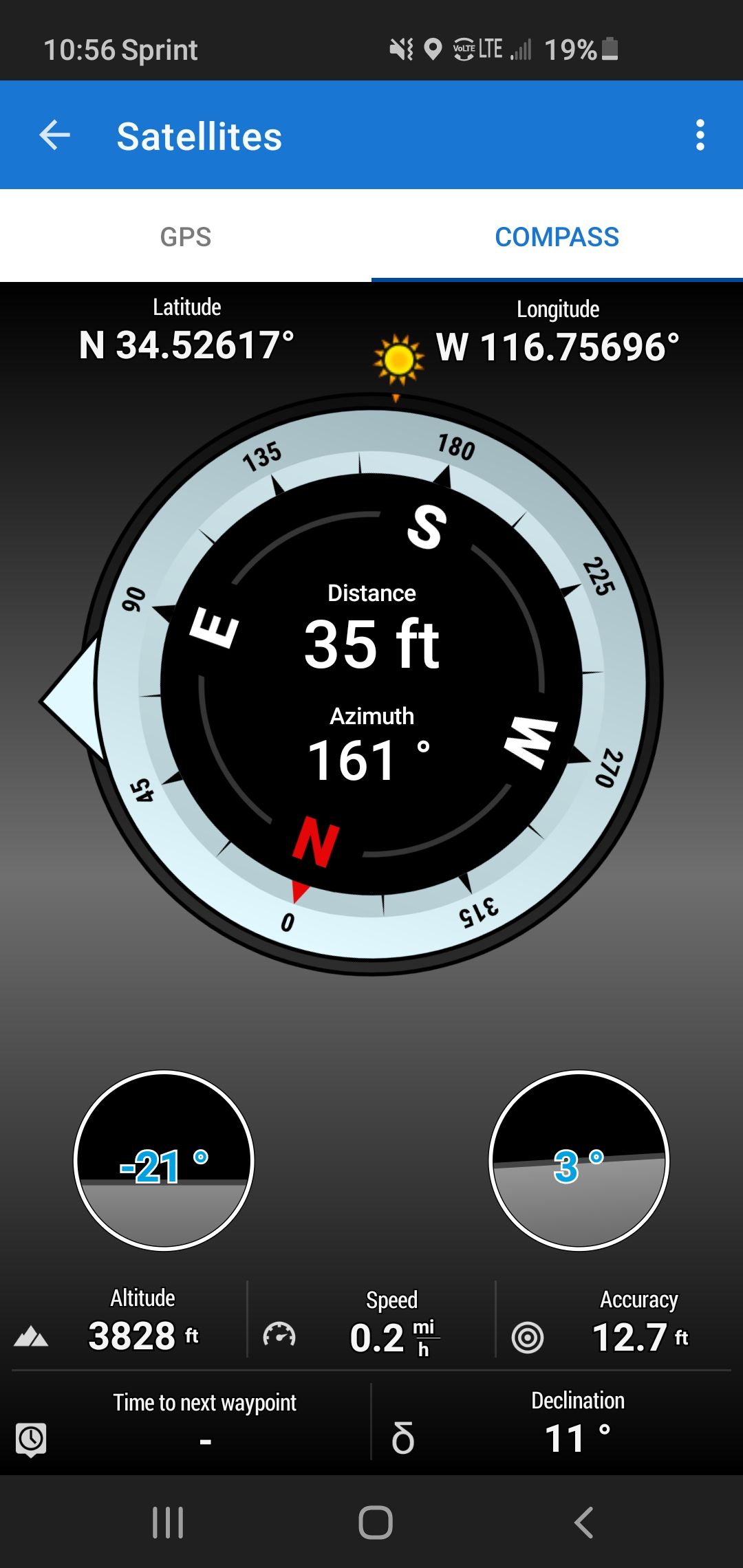
Task: Open the three-dot overflow menu
Action: [700, 135]
